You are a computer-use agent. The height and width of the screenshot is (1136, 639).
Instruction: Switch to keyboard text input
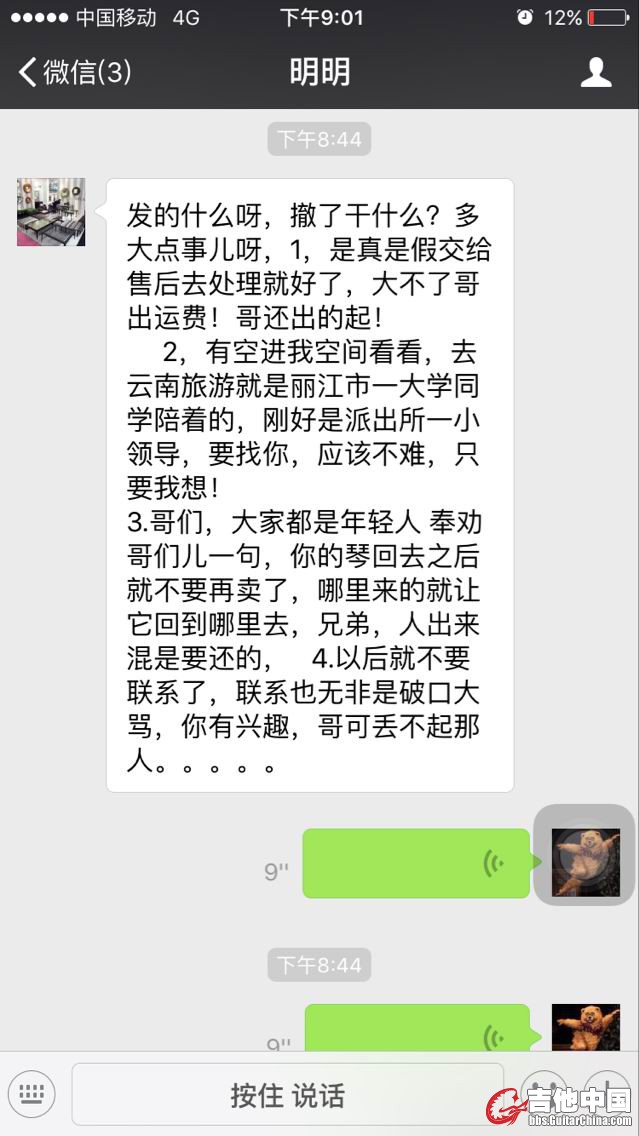coord(32,1093)
